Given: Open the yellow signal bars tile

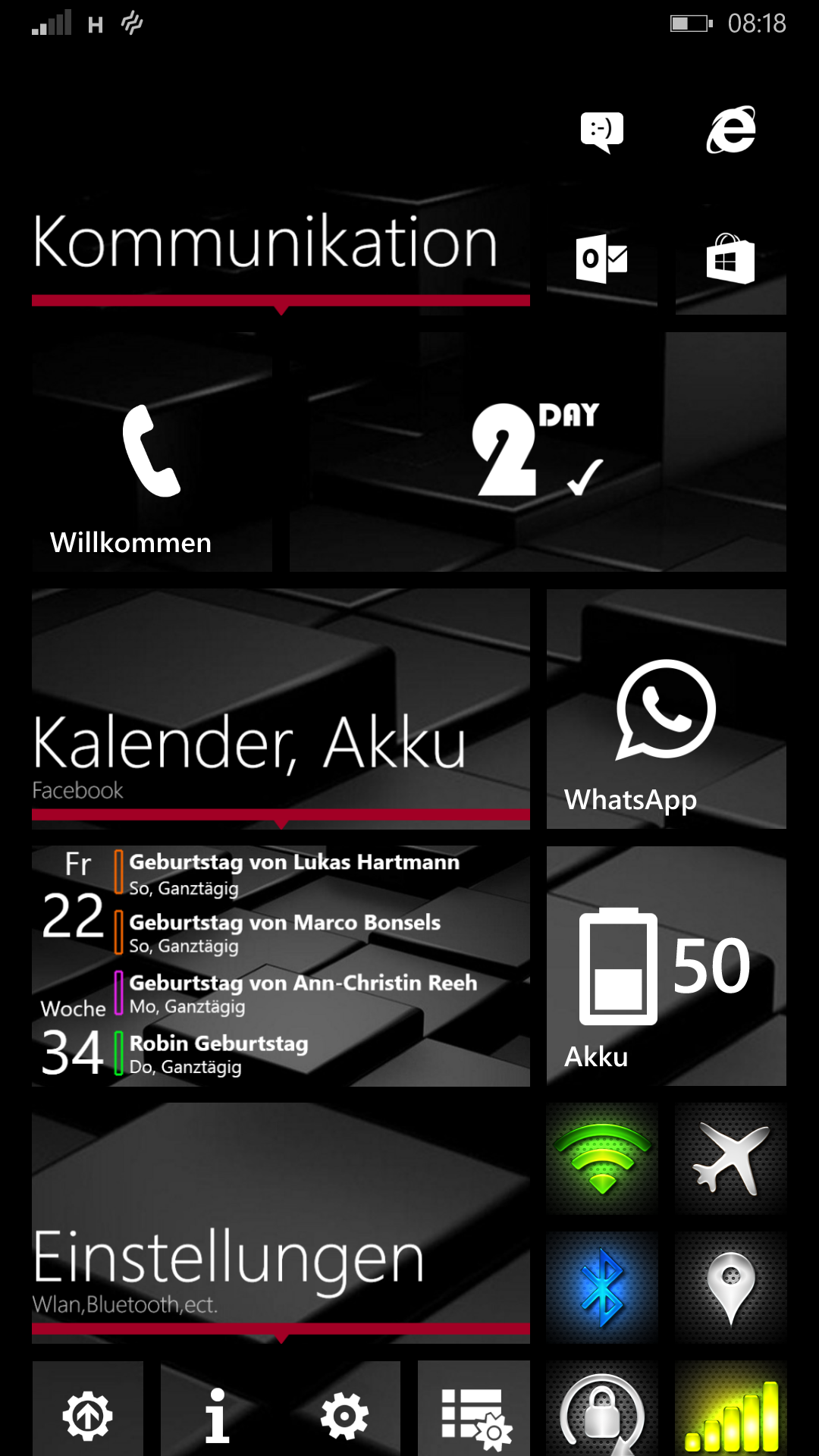Looking at the screenshot, I should pos(731,1409).
